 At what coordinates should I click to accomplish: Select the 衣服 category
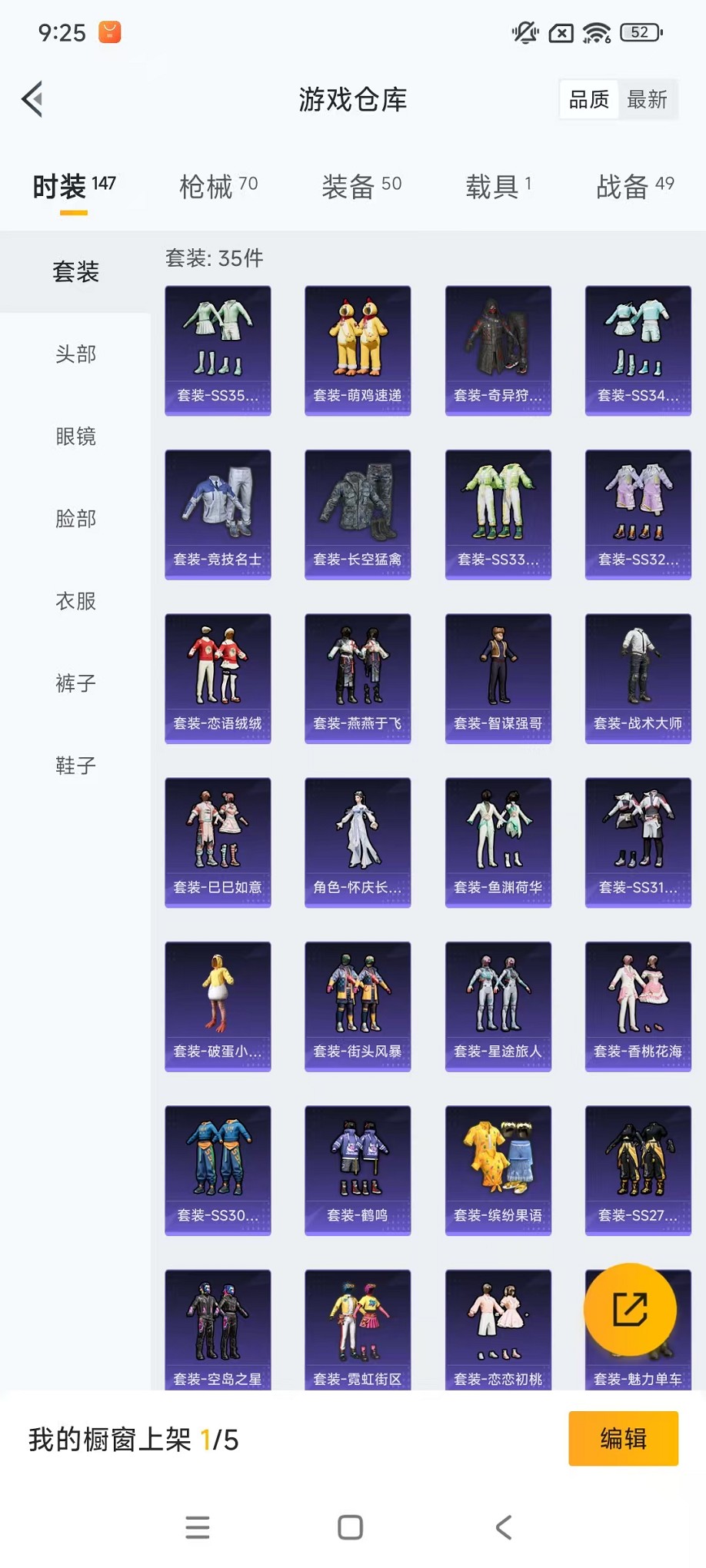[x=75, y=601]
